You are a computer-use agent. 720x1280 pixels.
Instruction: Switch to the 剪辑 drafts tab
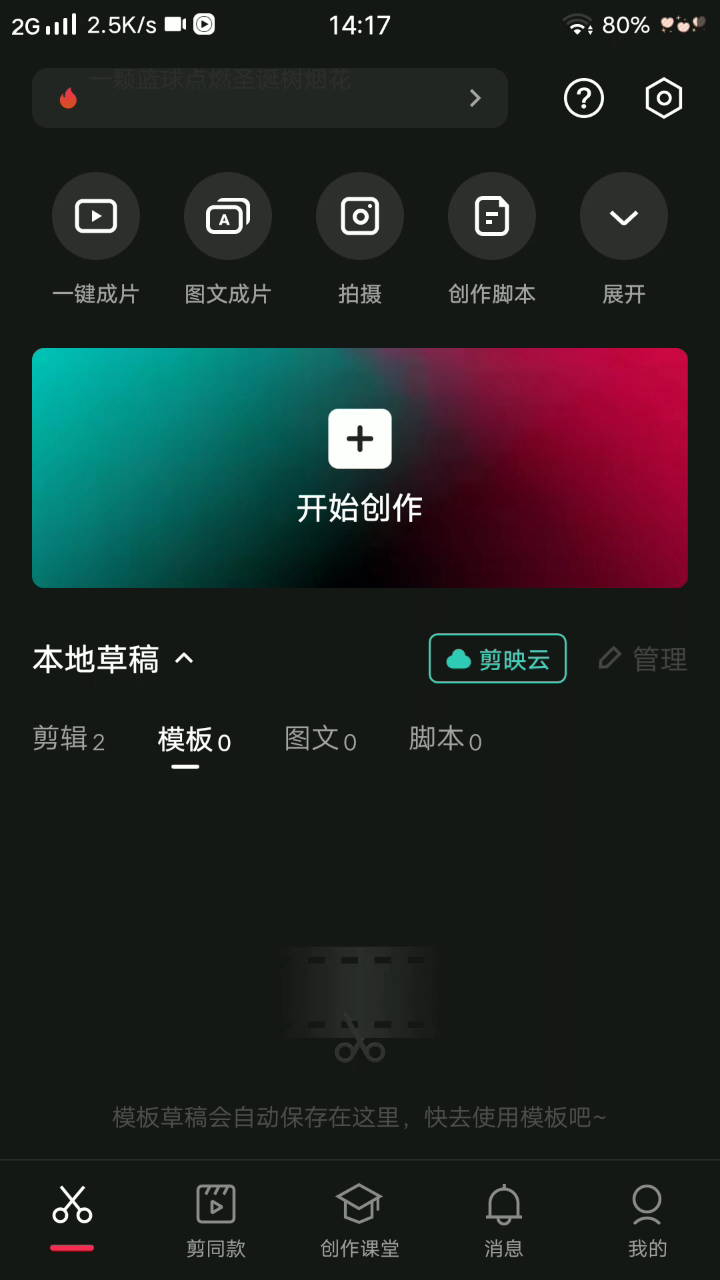click(x=68, y=740)
